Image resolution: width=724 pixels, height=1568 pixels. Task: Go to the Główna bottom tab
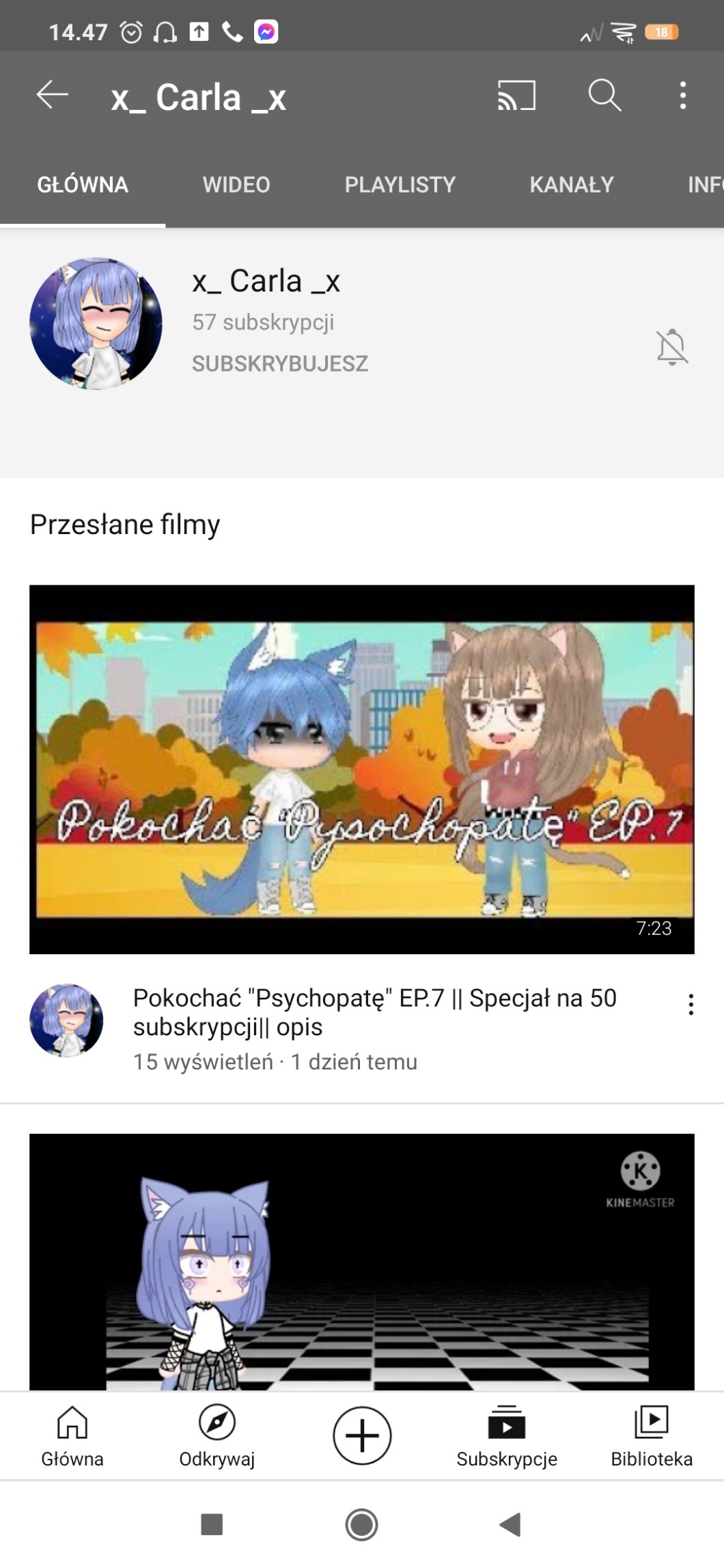pos(72,1437)
